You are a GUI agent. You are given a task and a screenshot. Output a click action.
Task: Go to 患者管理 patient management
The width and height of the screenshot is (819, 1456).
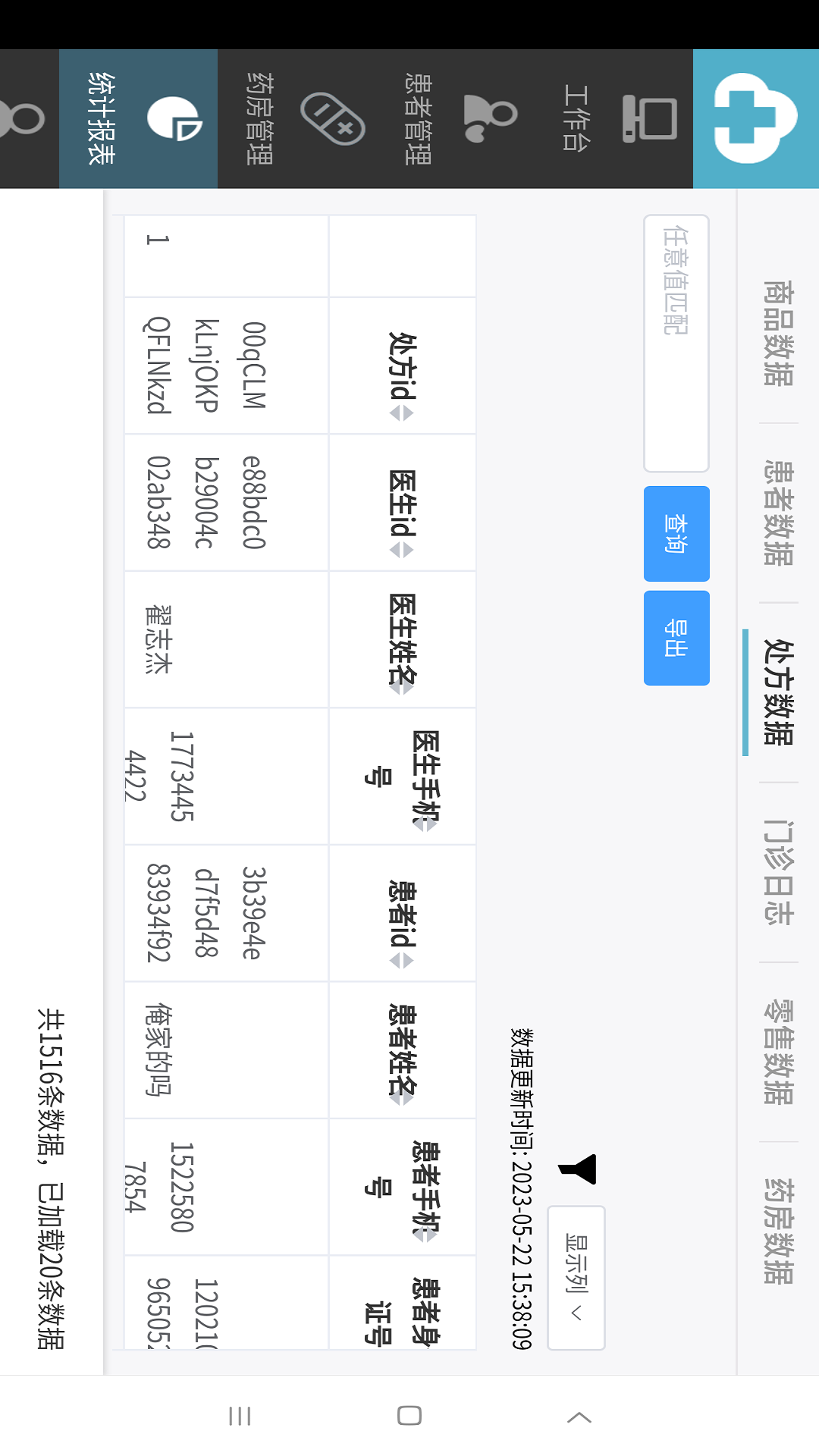click(x=455, y=118)
